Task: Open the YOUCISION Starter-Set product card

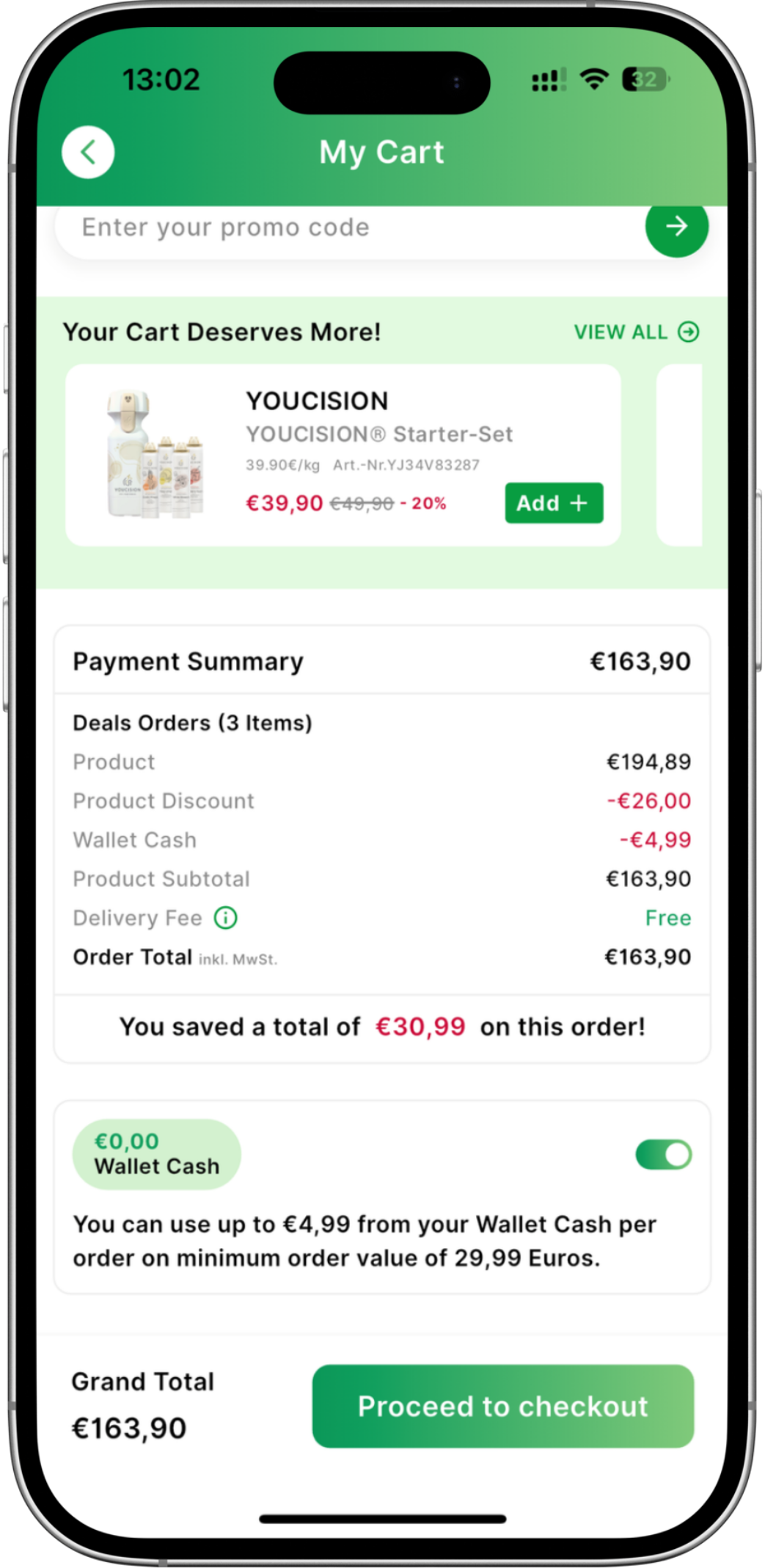Action: [367, 434]
